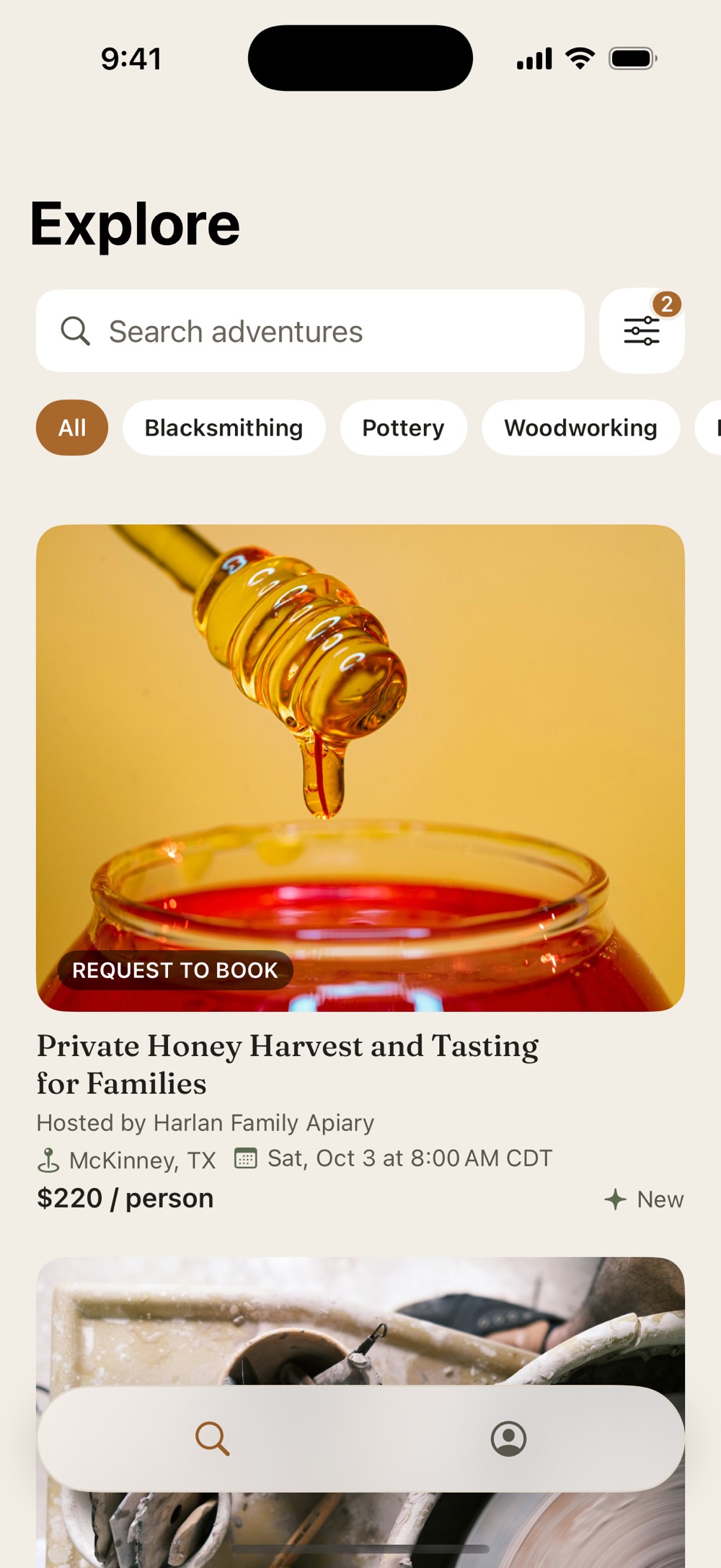Go to the profile tab
Viewport: 721px width, 1568px height.
click(x=508, y=1439)
